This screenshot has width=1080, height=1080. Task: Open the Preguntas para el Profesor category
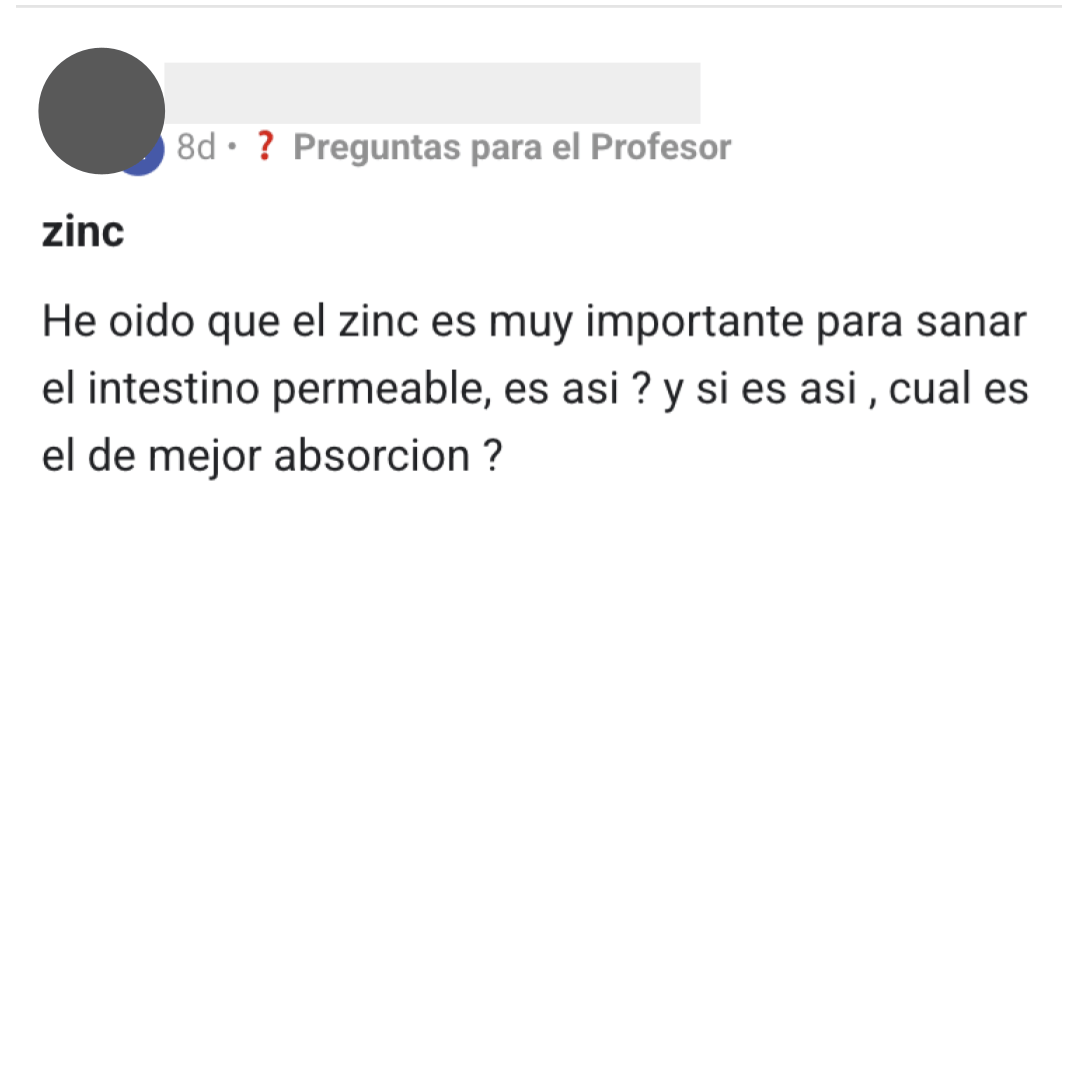tap(511, 147)
